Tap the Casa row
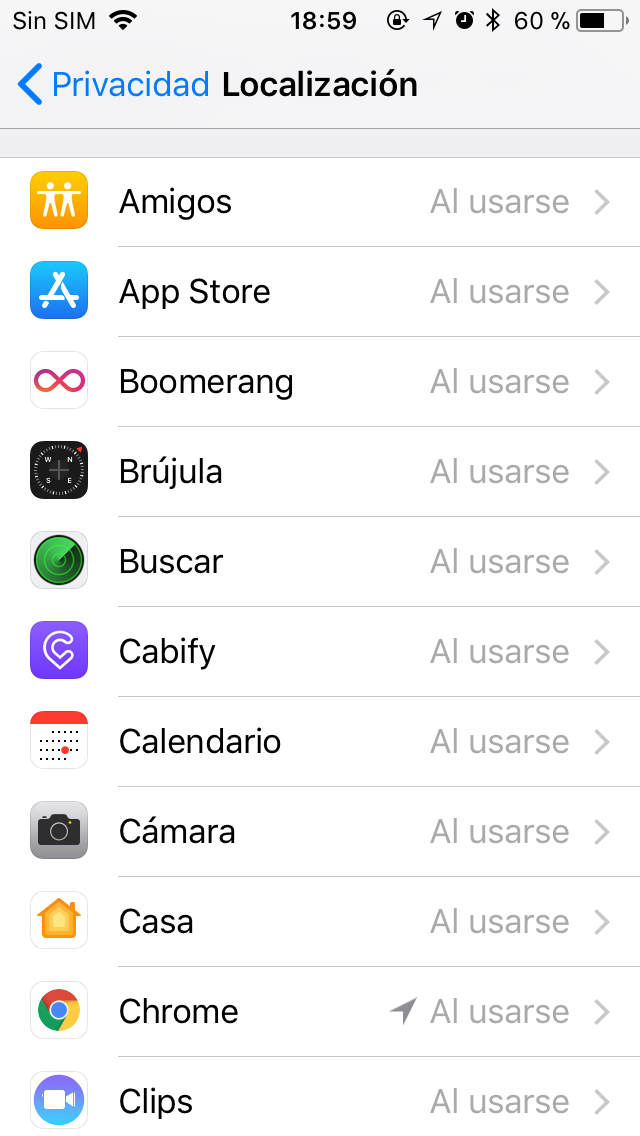The image size is (640, 1136). [320, 921]
